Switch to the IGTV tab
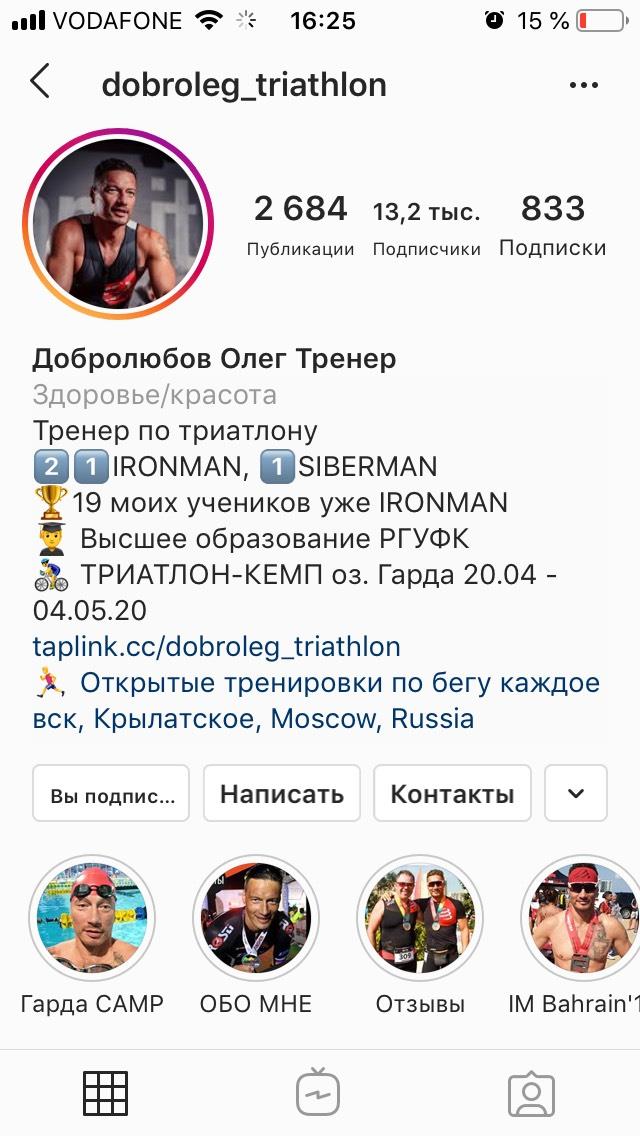 point(318,1094)
